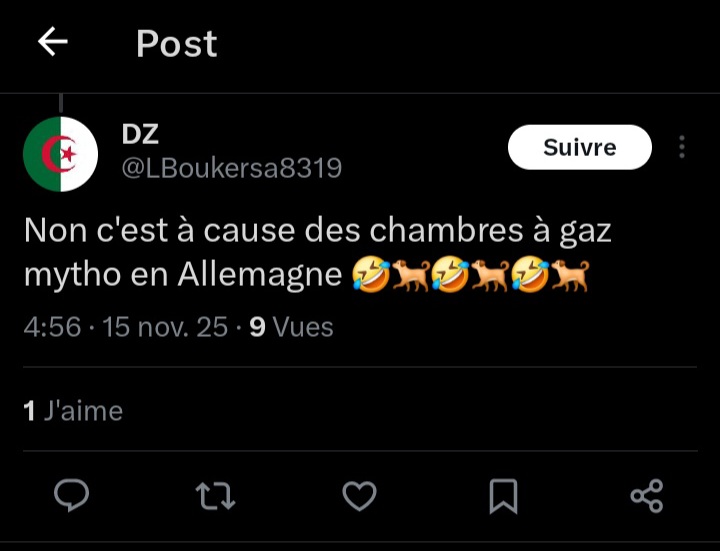Viewport: 720px width, 551px height.
Task: Go back with the arrow icon
Action: click(x=52, y=42)
